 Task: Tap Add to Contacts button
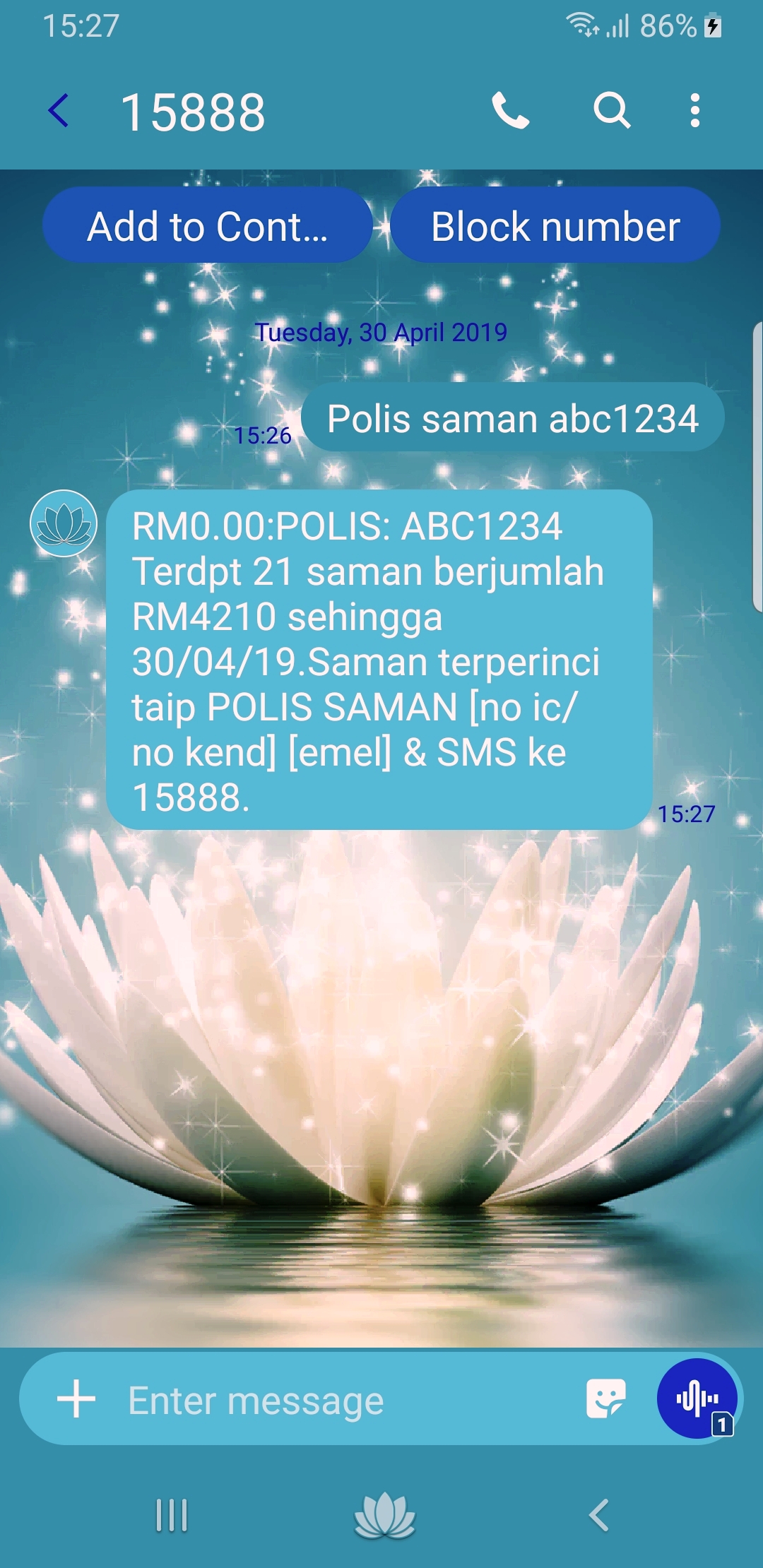tap(207, 226)
